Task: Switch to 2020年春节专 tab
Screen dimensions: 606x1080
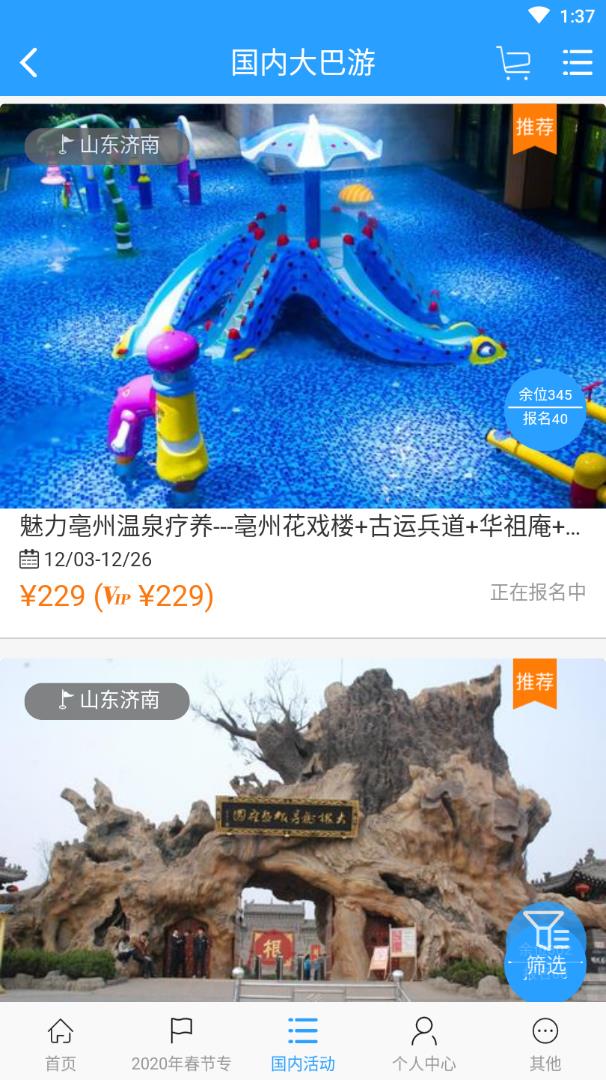Action: pyautogui.click(x=181, y=1042)
